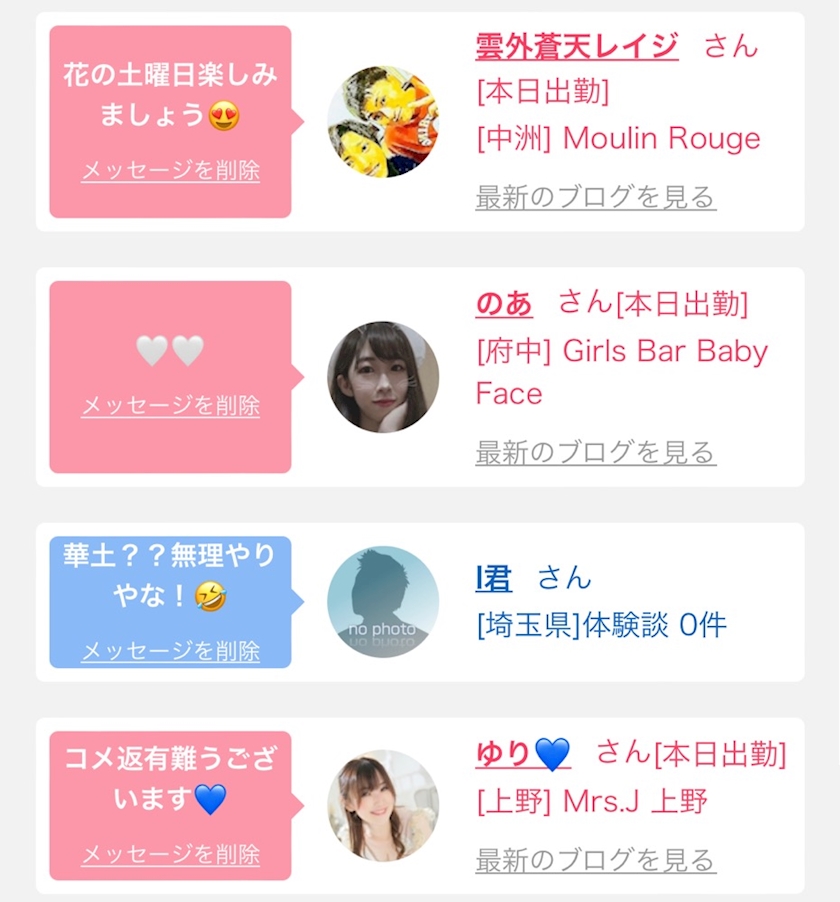
Task: Delete the 華土??無理やりやな message
Action: [x=170, y=651]
